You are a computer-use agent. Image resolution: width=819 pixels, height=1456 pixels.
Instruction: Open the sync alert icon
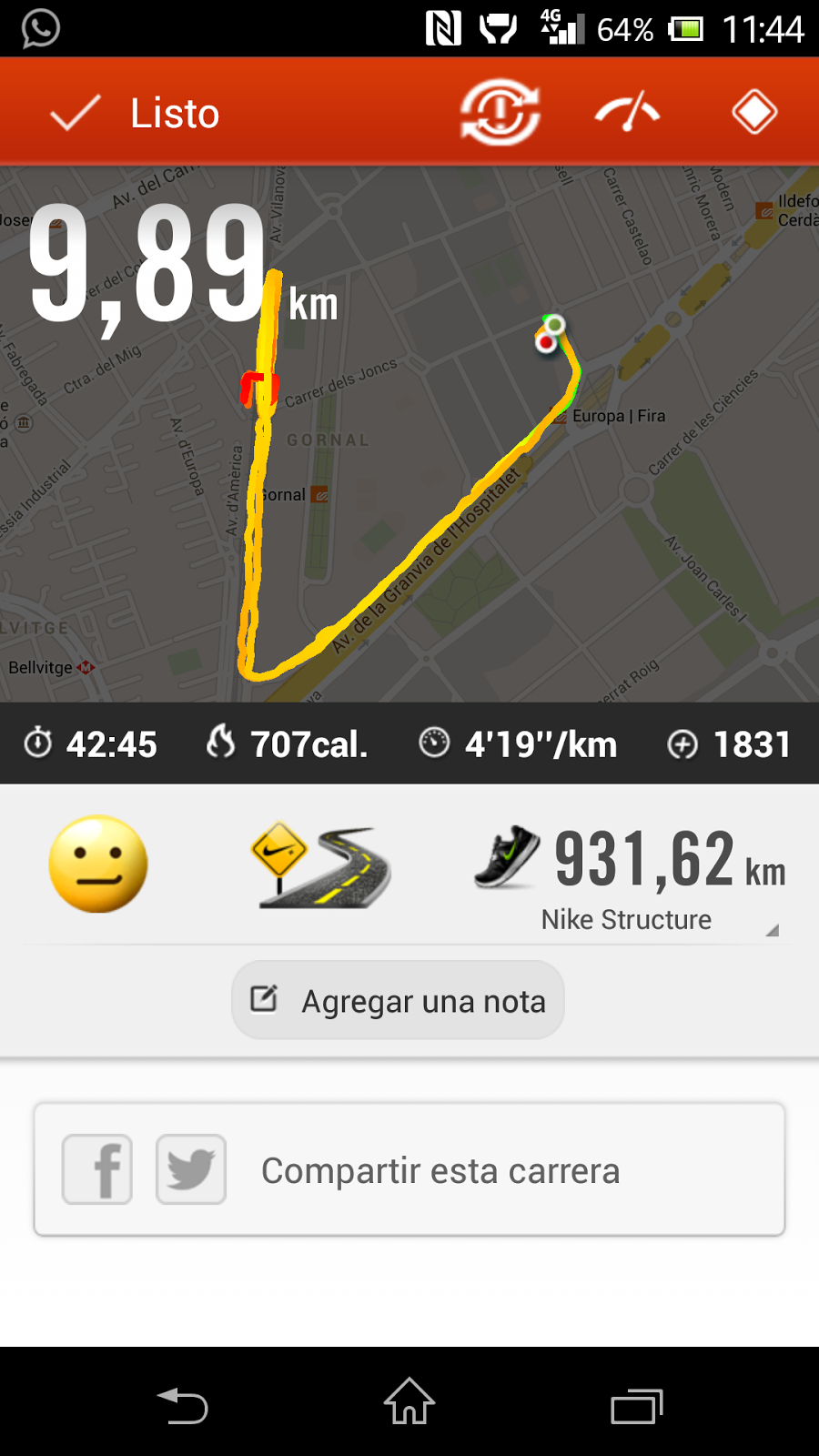click(500, 113)
